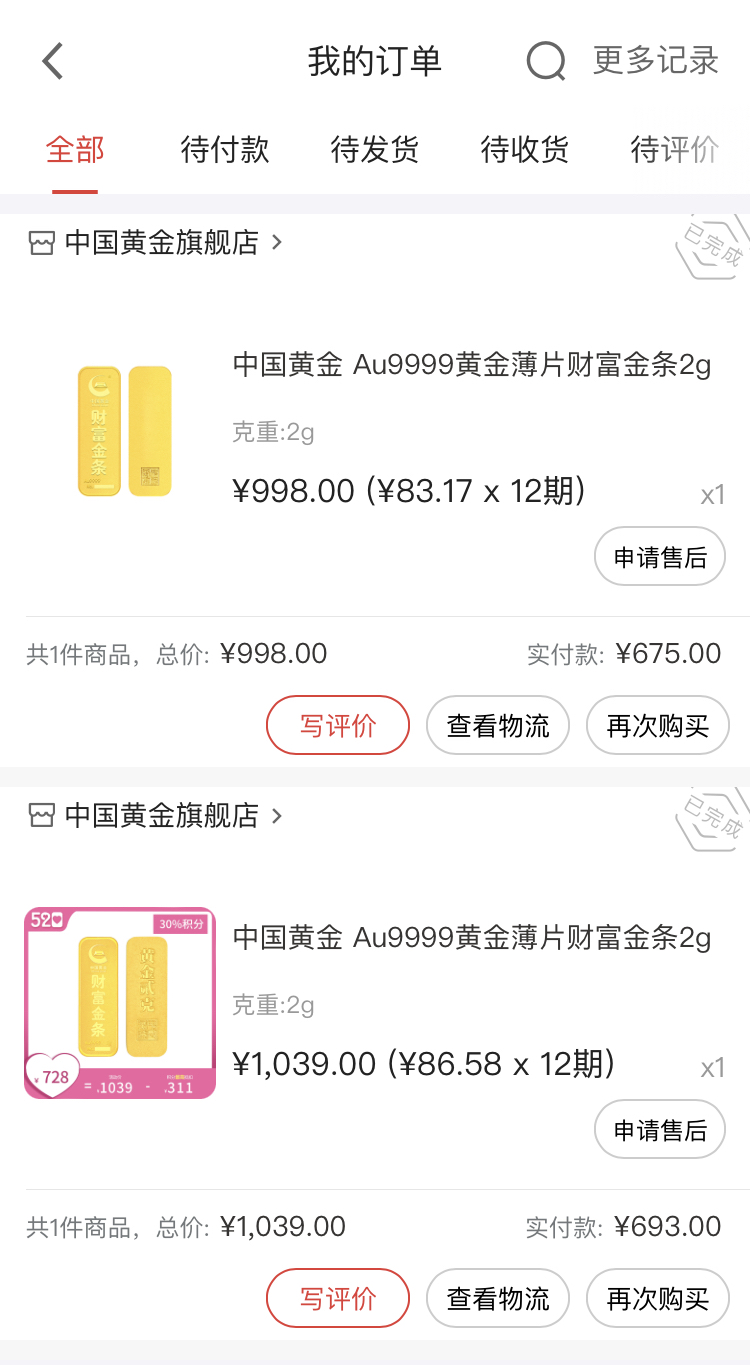This screenshot has height=1365, width=750.
Task: Open the product image in the ¥1,039.00 order
Action: click(120, 1003)
